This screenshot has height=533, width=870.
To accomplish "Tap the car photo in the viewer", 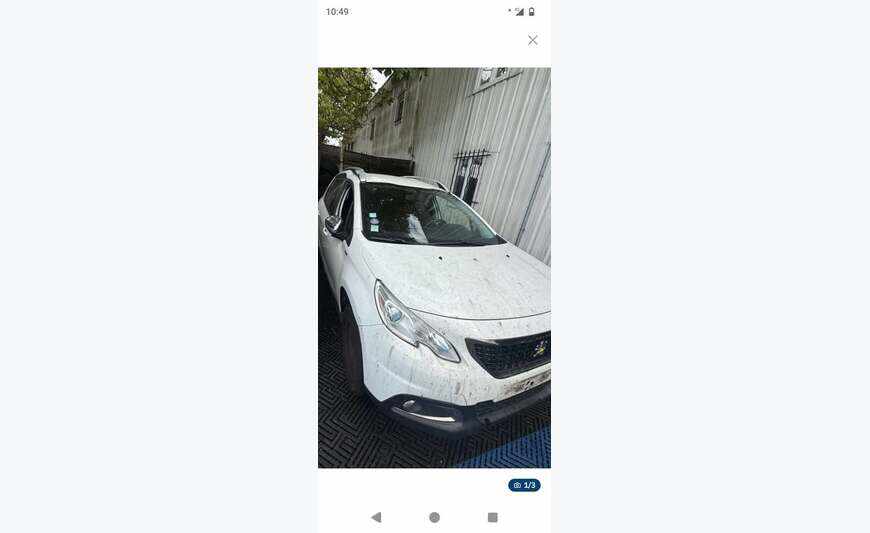I will [x=434, y=268].
